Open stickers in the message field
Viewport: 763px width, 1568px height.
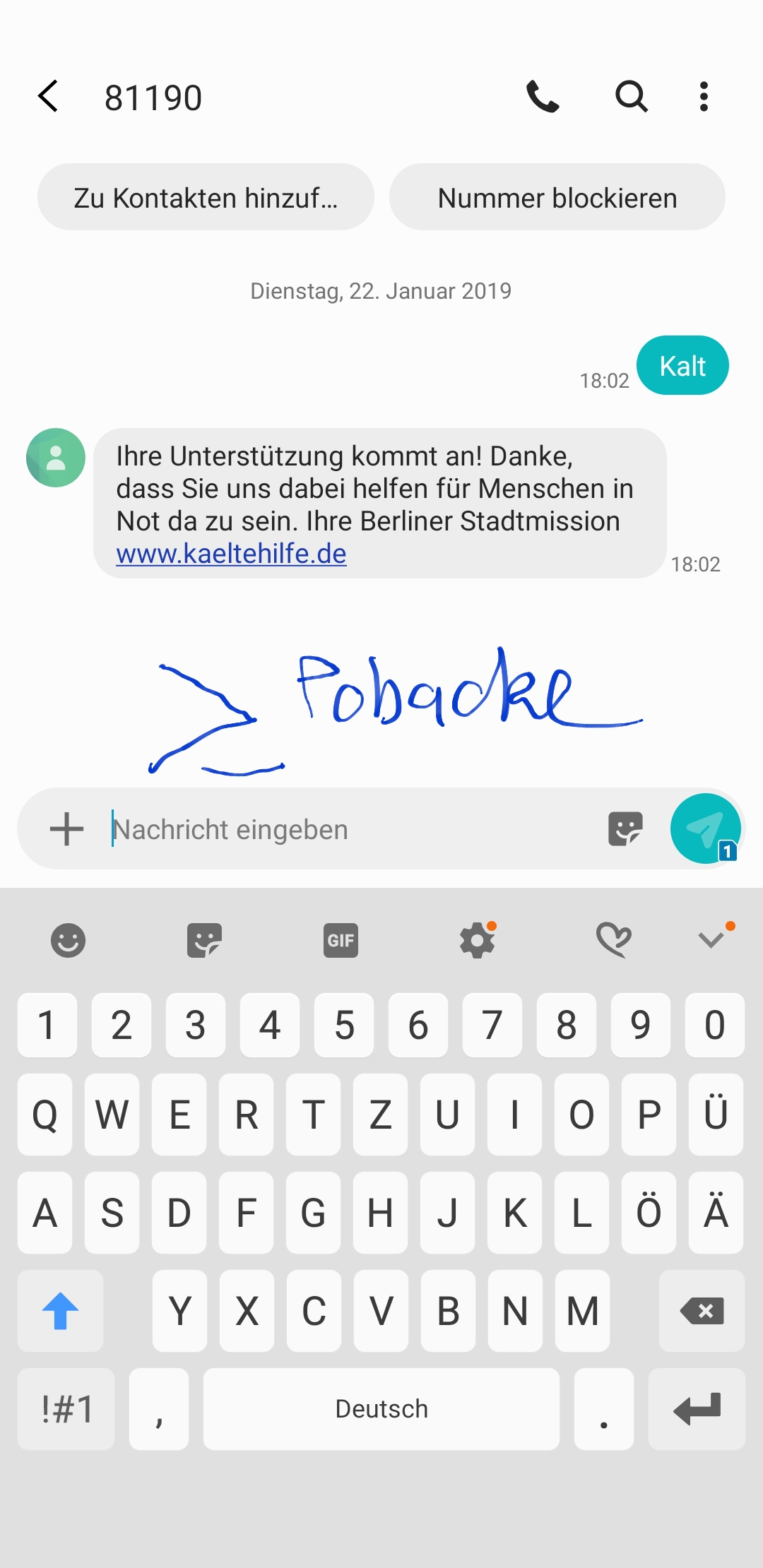(x=625, y=828)
